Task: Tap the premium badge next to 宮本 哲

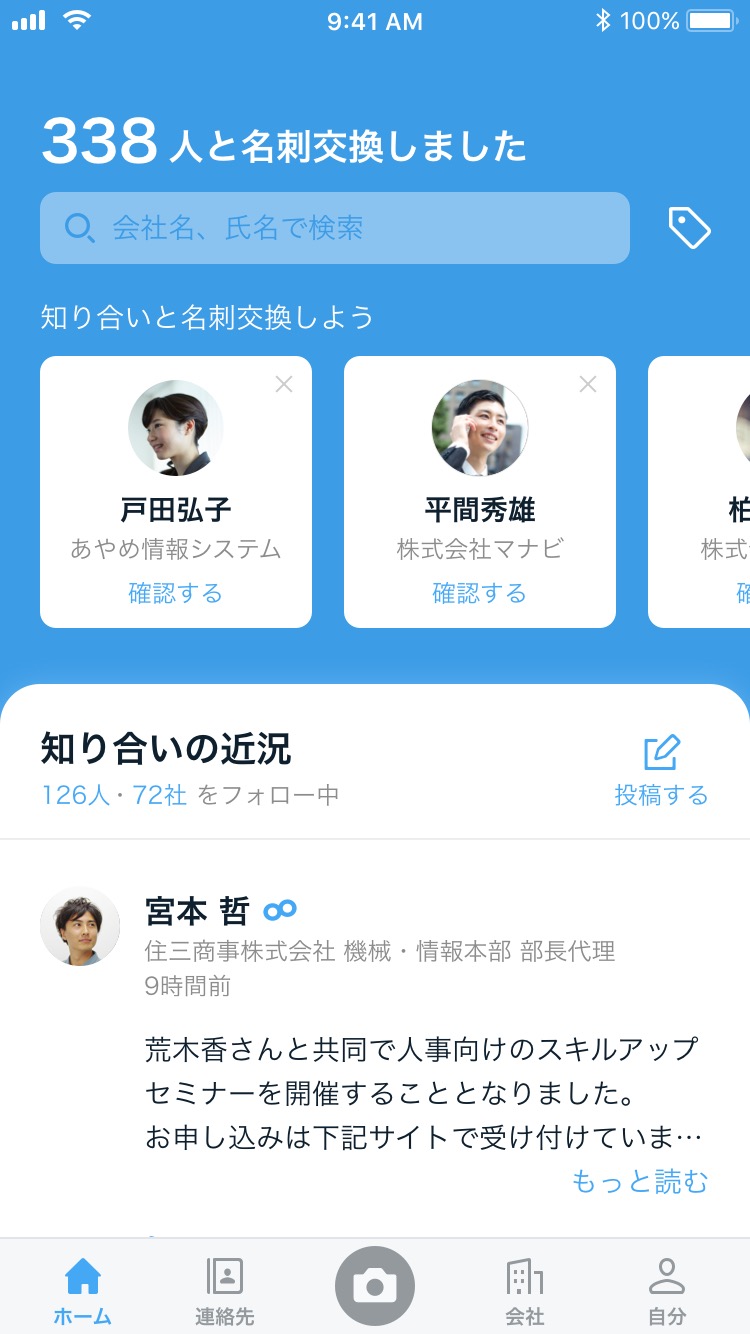Action: click(279, 910)
